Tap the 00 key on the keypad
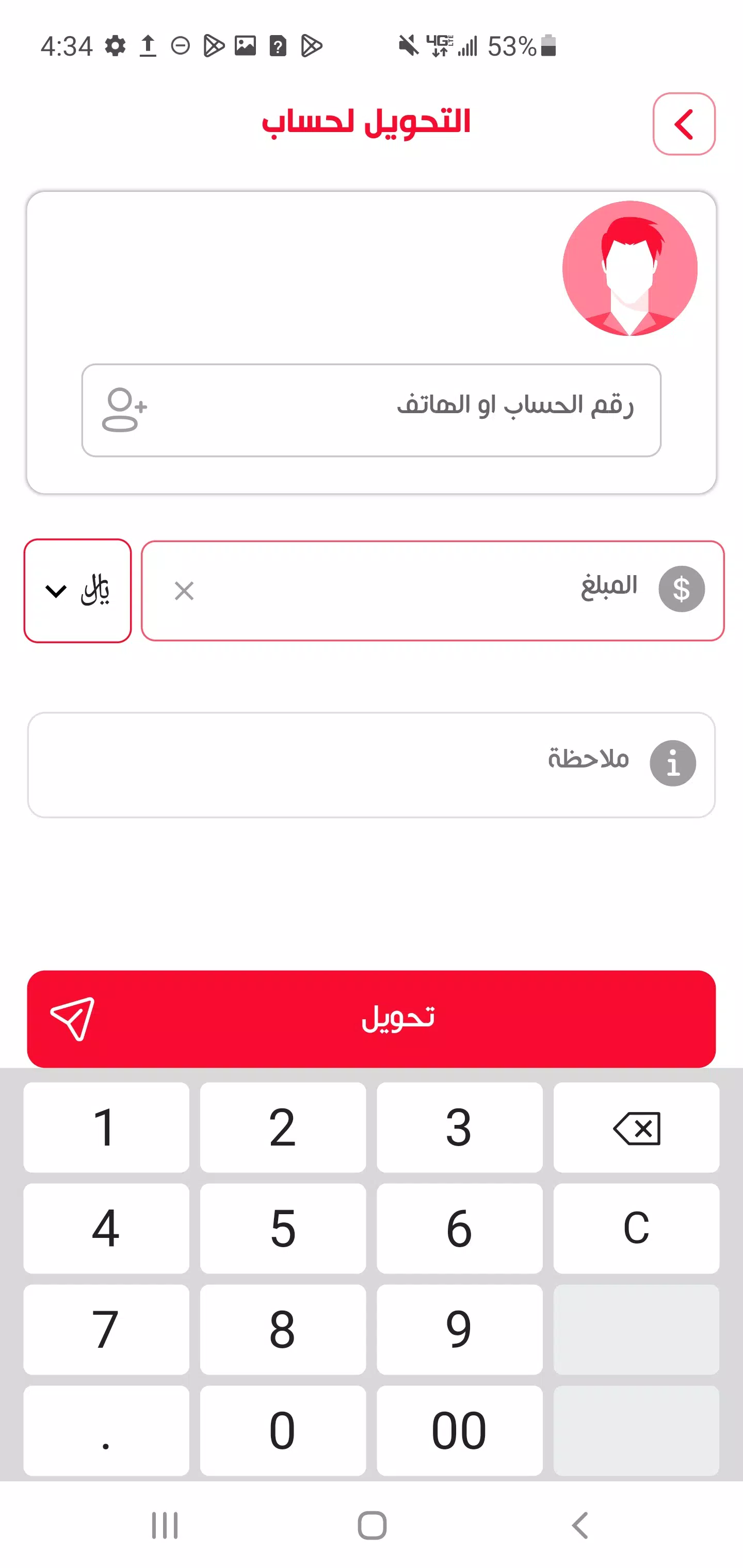The height and width of the screenshot is (1568, 743). pyautogui.click(x=459, y=1430)
